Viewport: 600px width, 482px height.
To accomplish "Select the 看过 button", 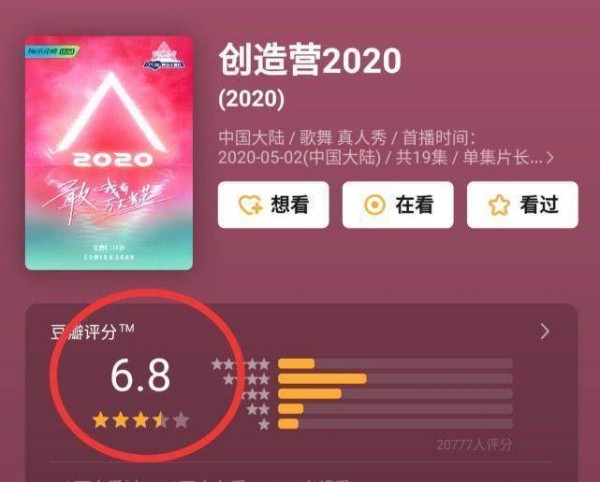I will click(521, 205).
